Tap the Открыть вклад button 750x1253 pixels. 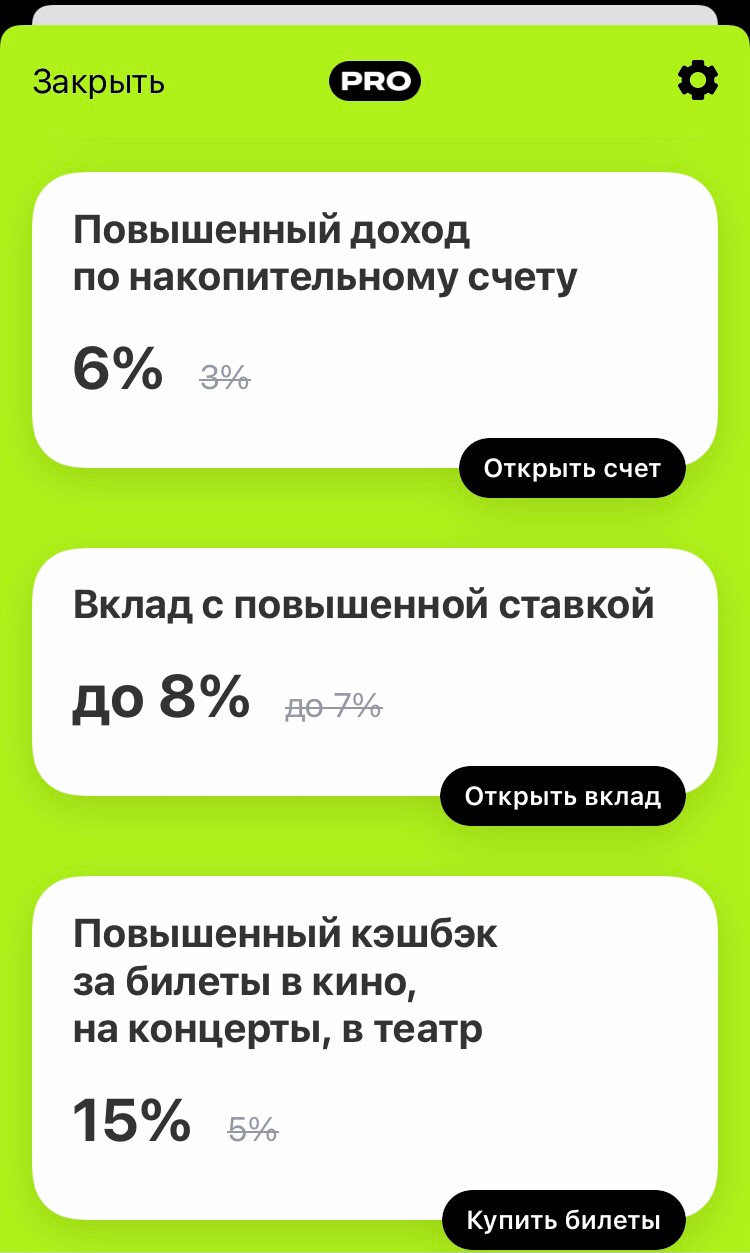[563, 796]
